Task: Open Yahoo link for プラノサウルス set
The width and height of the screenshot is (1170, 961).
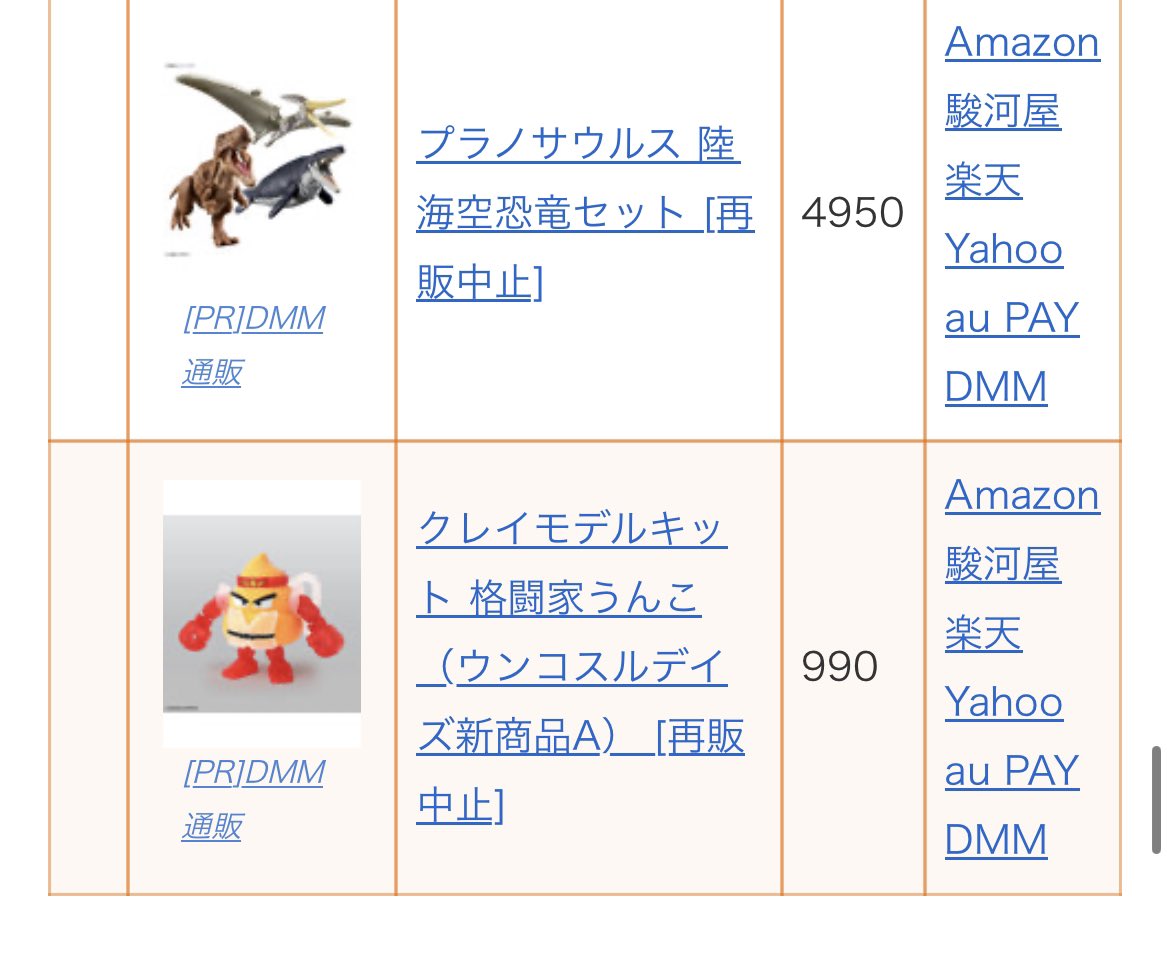Action: 1003,249
